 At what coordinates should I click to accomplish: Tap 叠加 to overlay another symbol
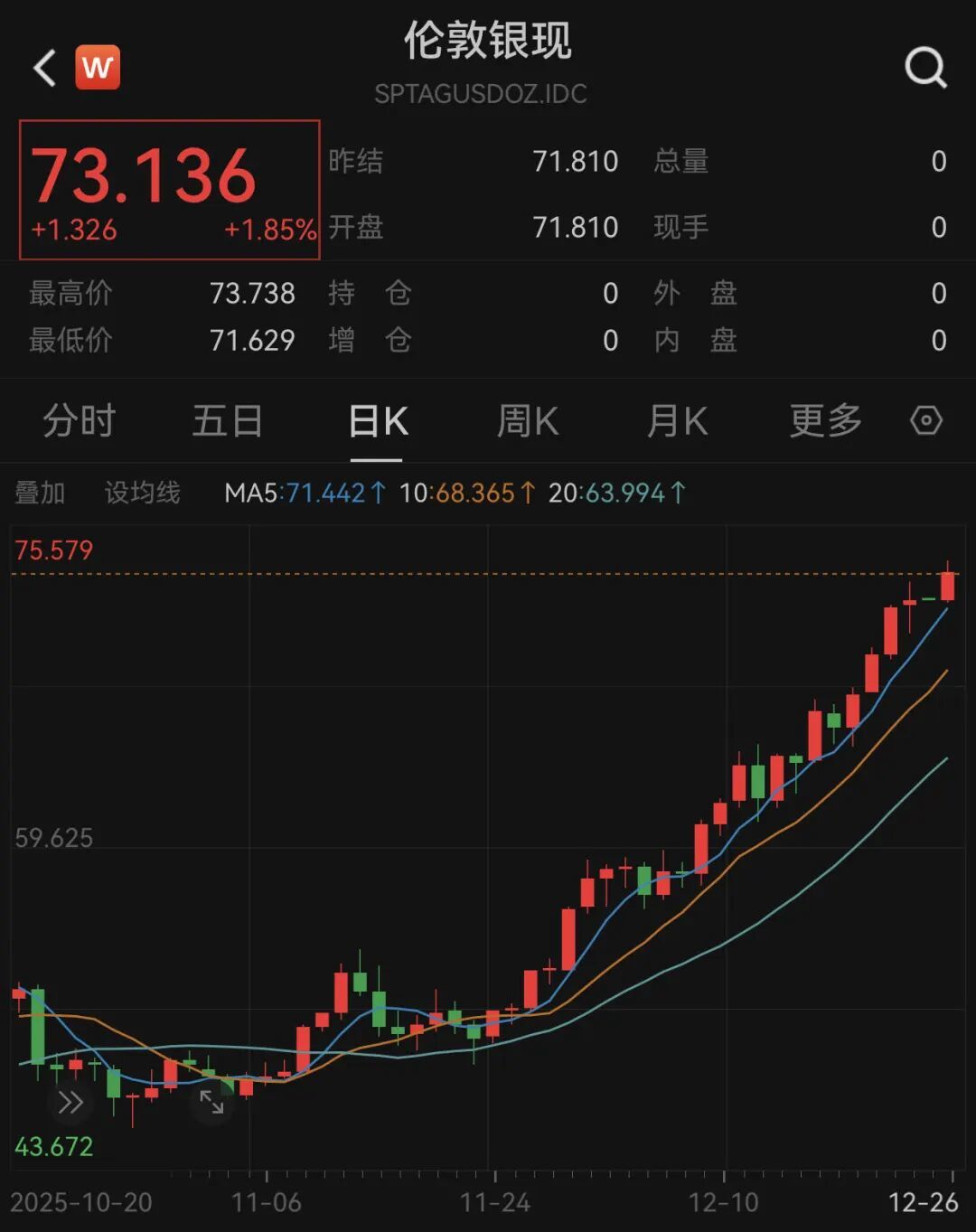(x=41, y=493)
